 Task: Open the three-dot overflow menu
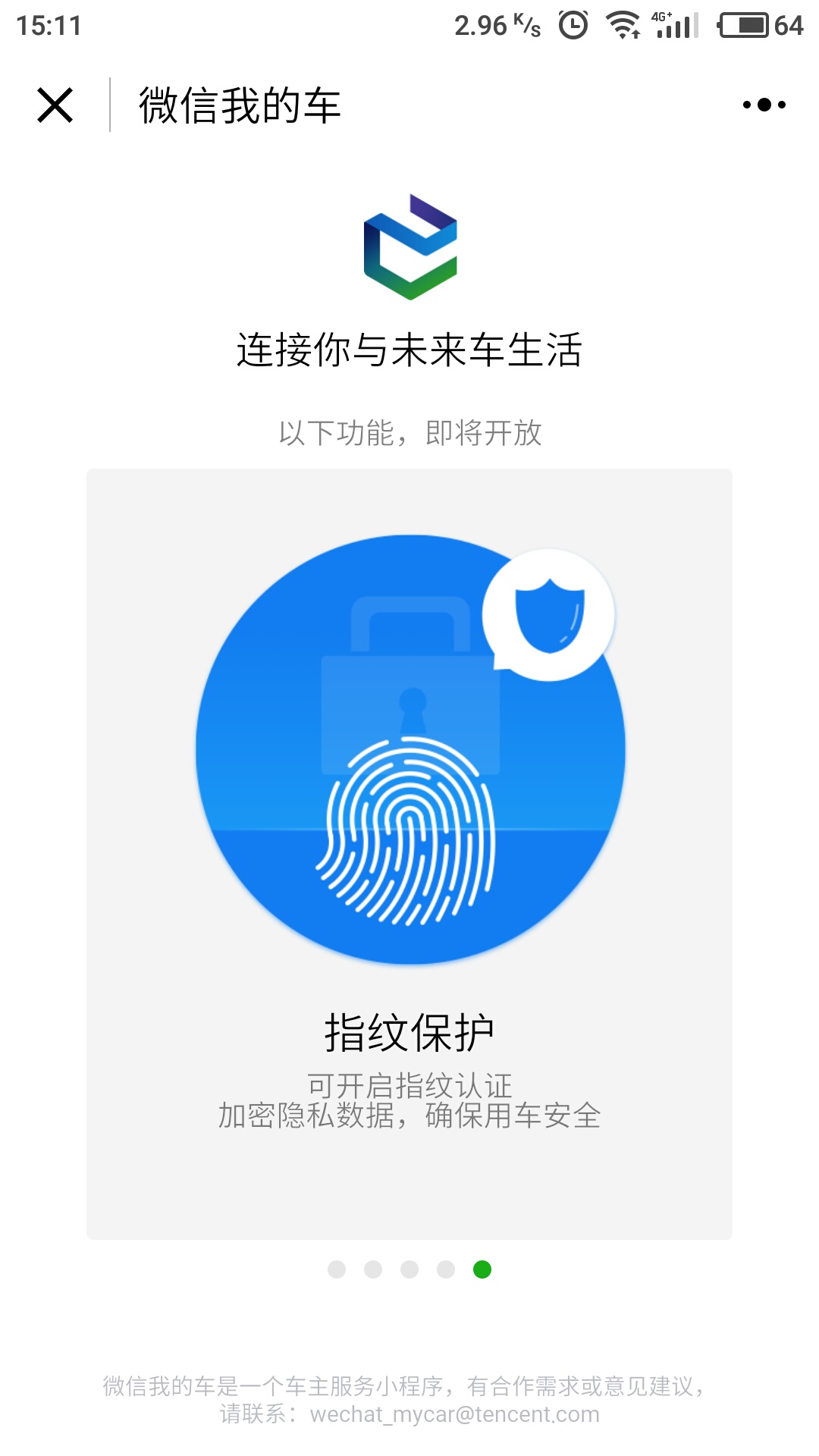click(x=764, y=105)
